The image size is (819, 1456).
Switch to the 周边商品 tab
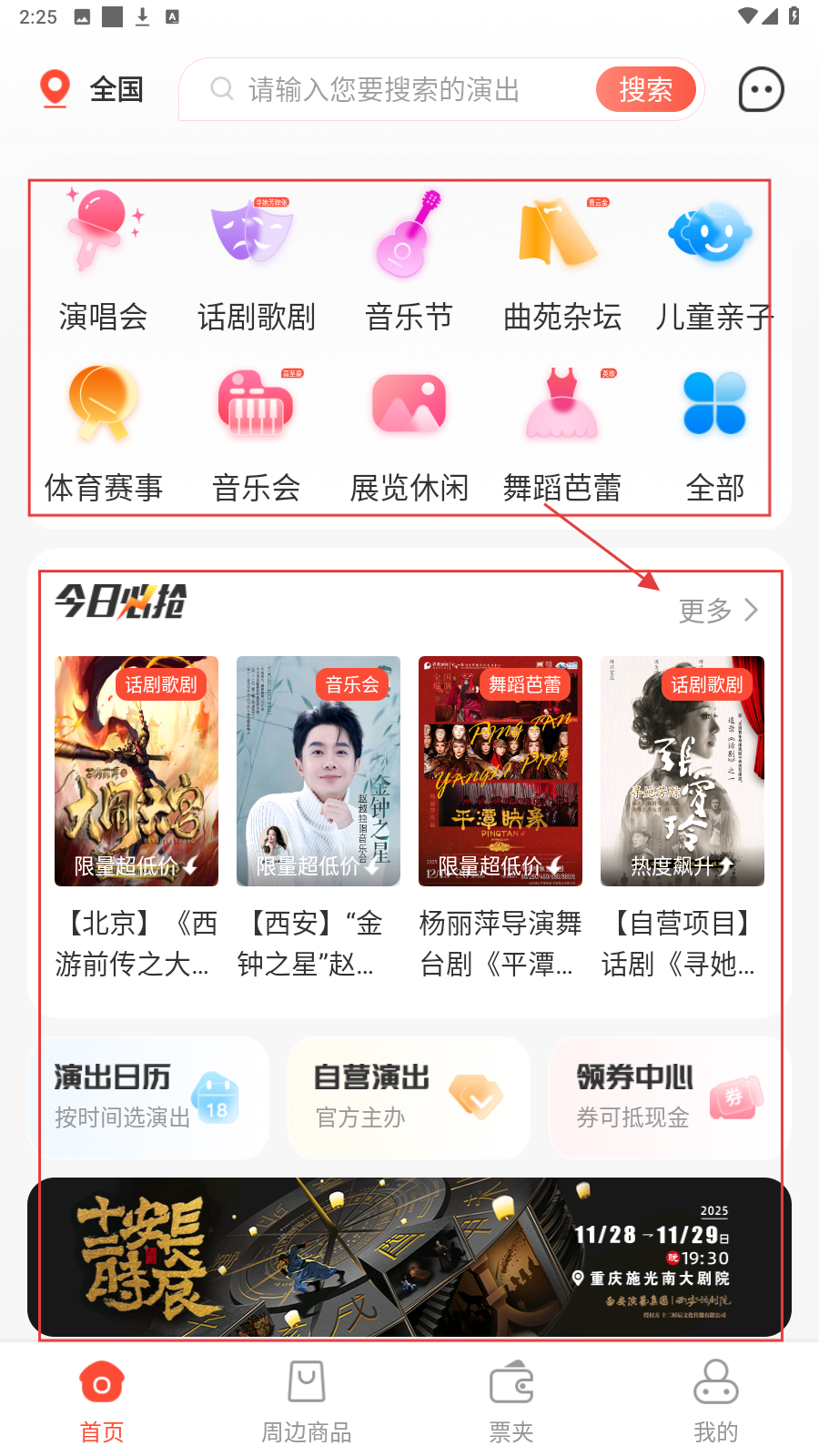pos(307,1401)
